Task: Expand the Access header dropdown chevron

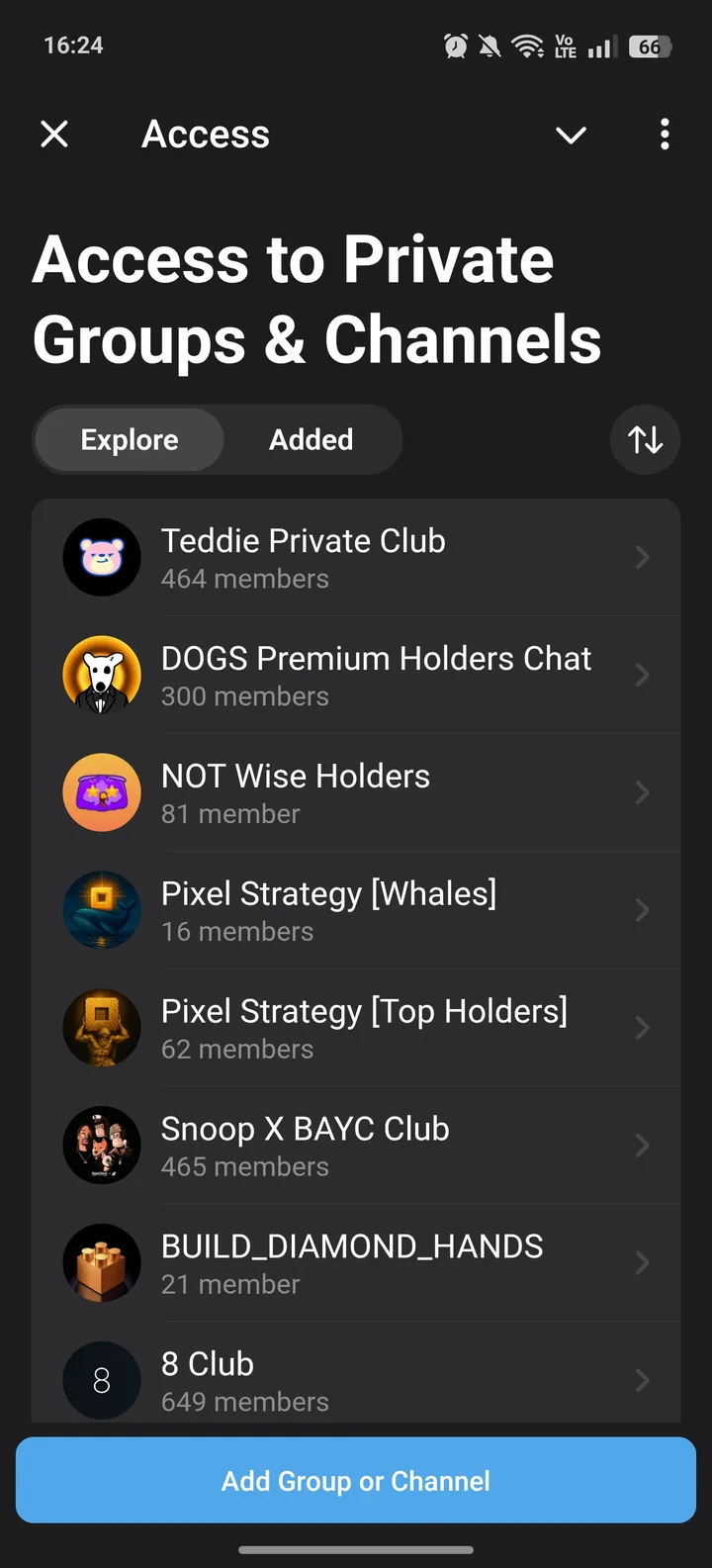Action: pyautogui.click(x=571, y=137)
